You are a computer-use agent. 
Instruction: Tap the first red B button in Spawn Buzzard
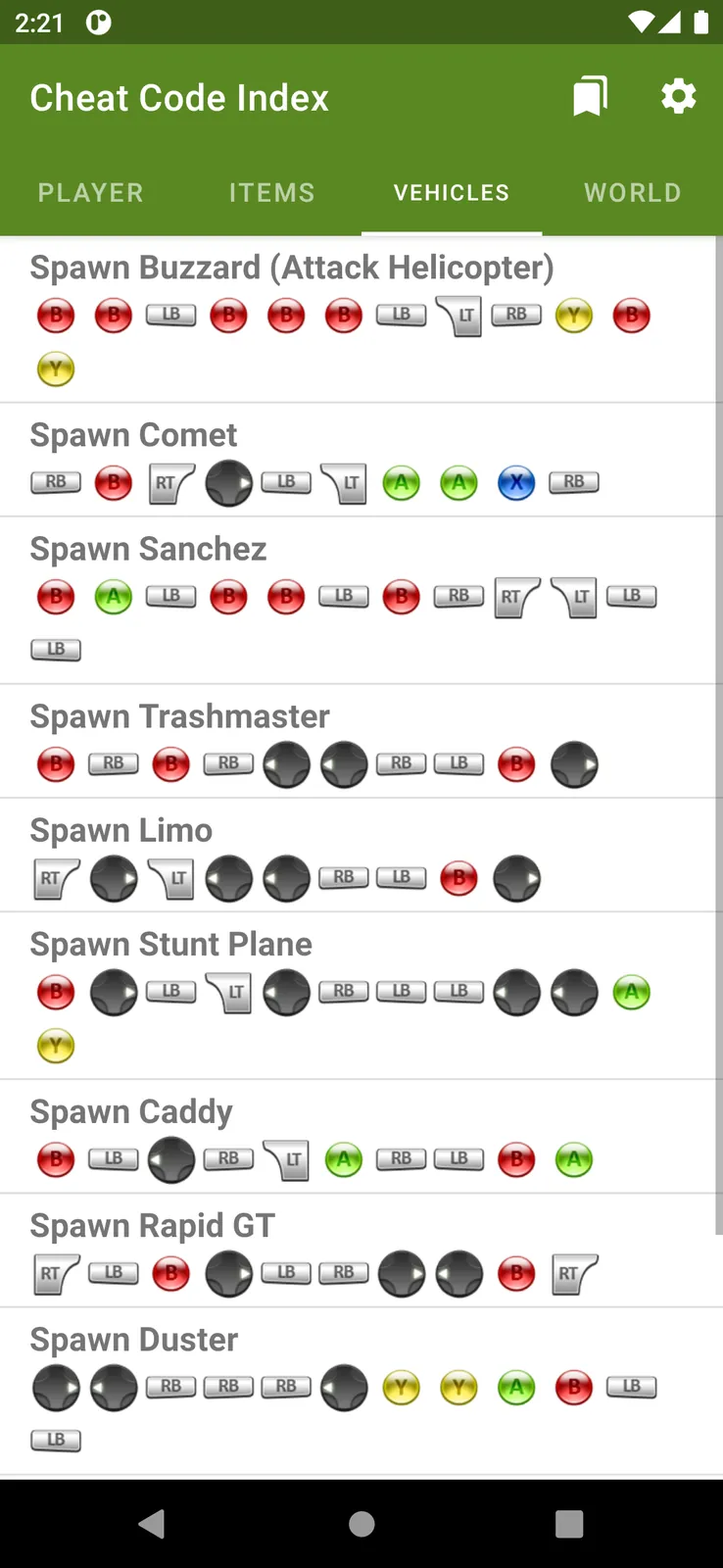pos(56,316)
